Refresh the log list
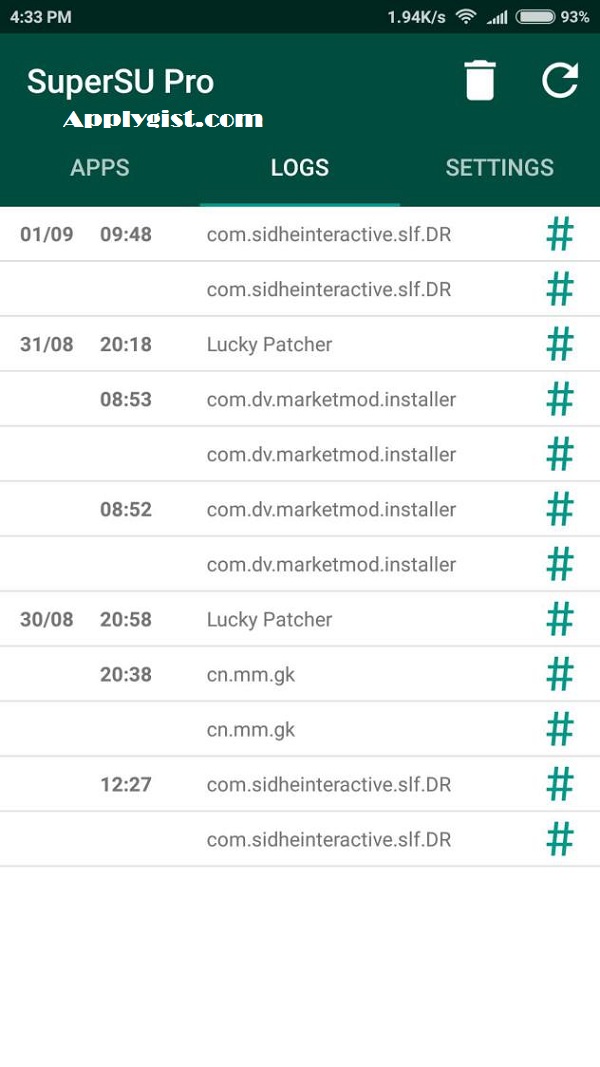 tap(560, 81)
